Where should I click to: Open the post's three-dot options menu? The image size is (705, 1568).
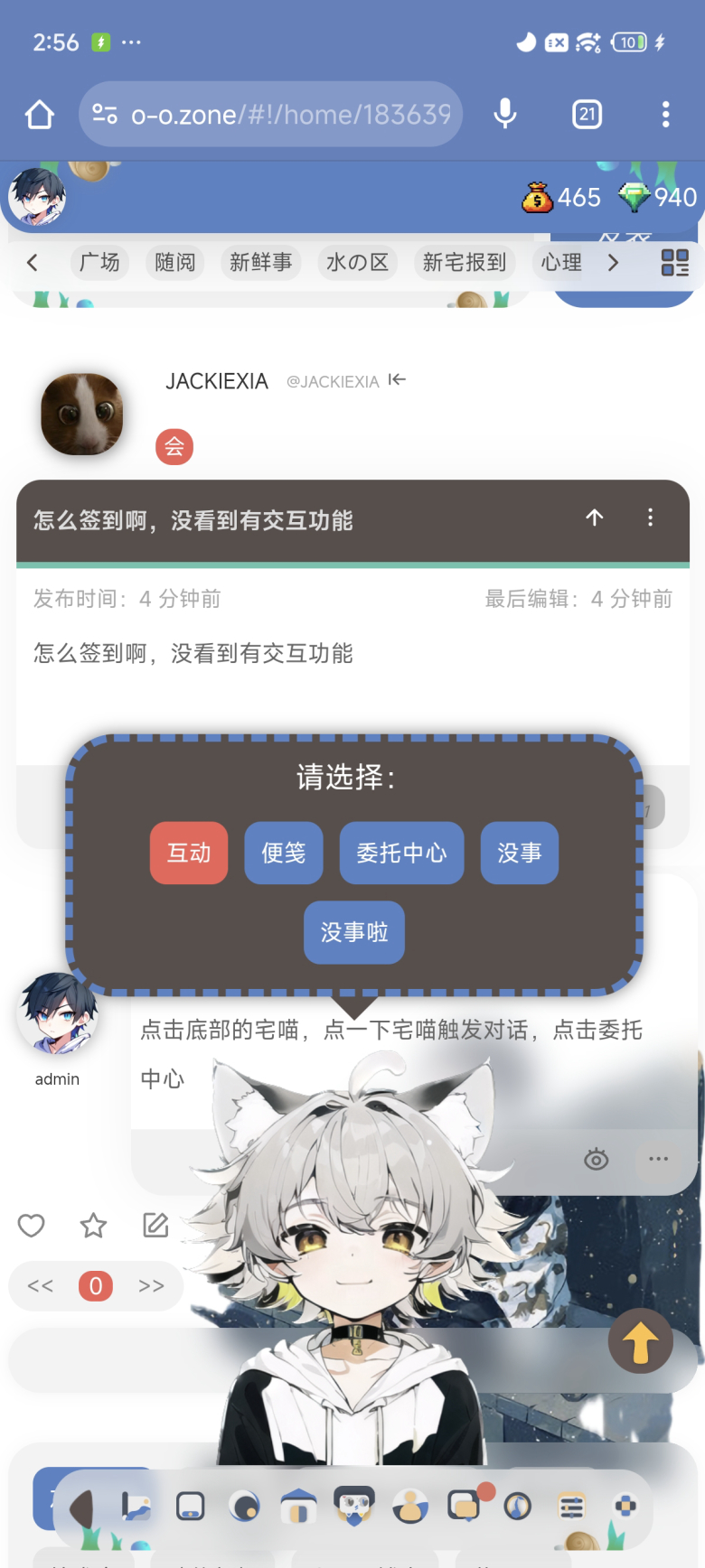tap(650, 518)
